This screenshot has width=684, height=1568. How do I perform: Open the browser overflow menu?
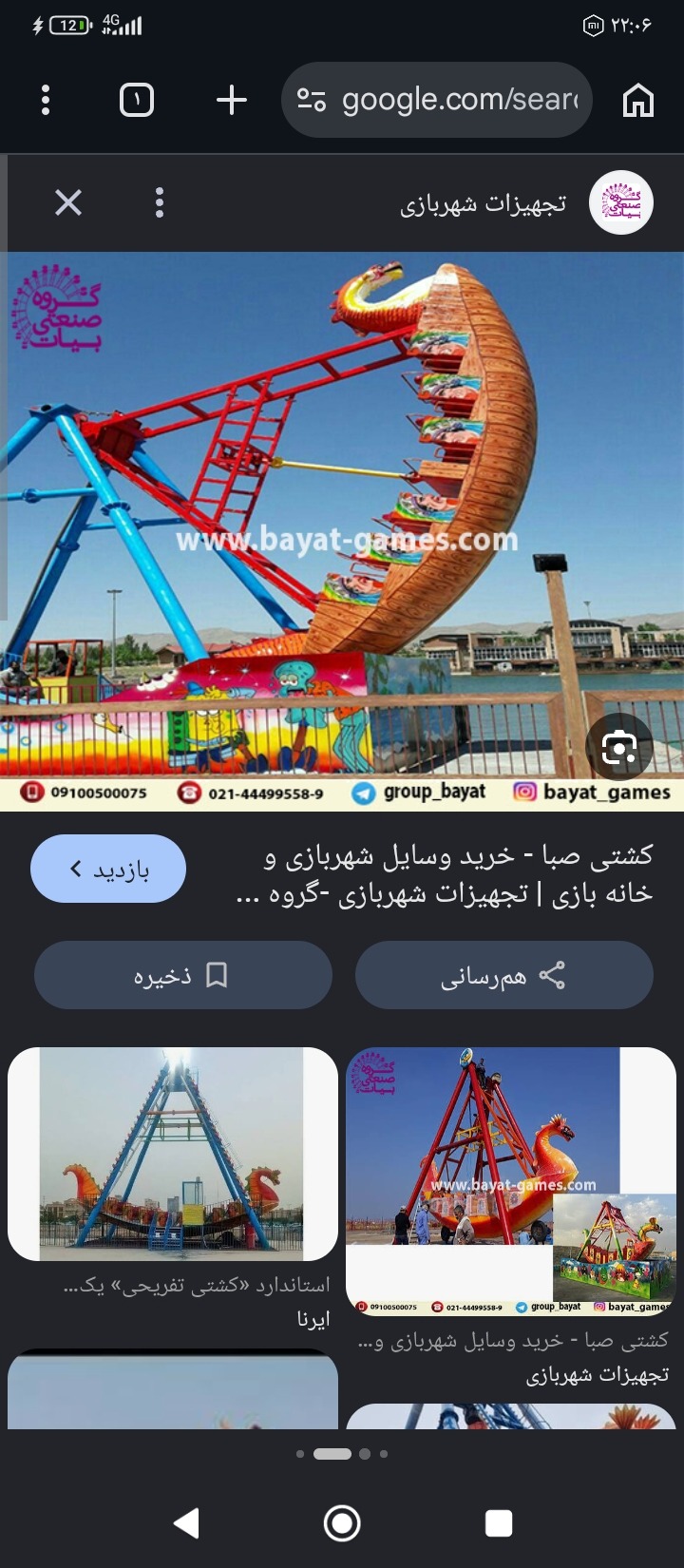[46, 100]
